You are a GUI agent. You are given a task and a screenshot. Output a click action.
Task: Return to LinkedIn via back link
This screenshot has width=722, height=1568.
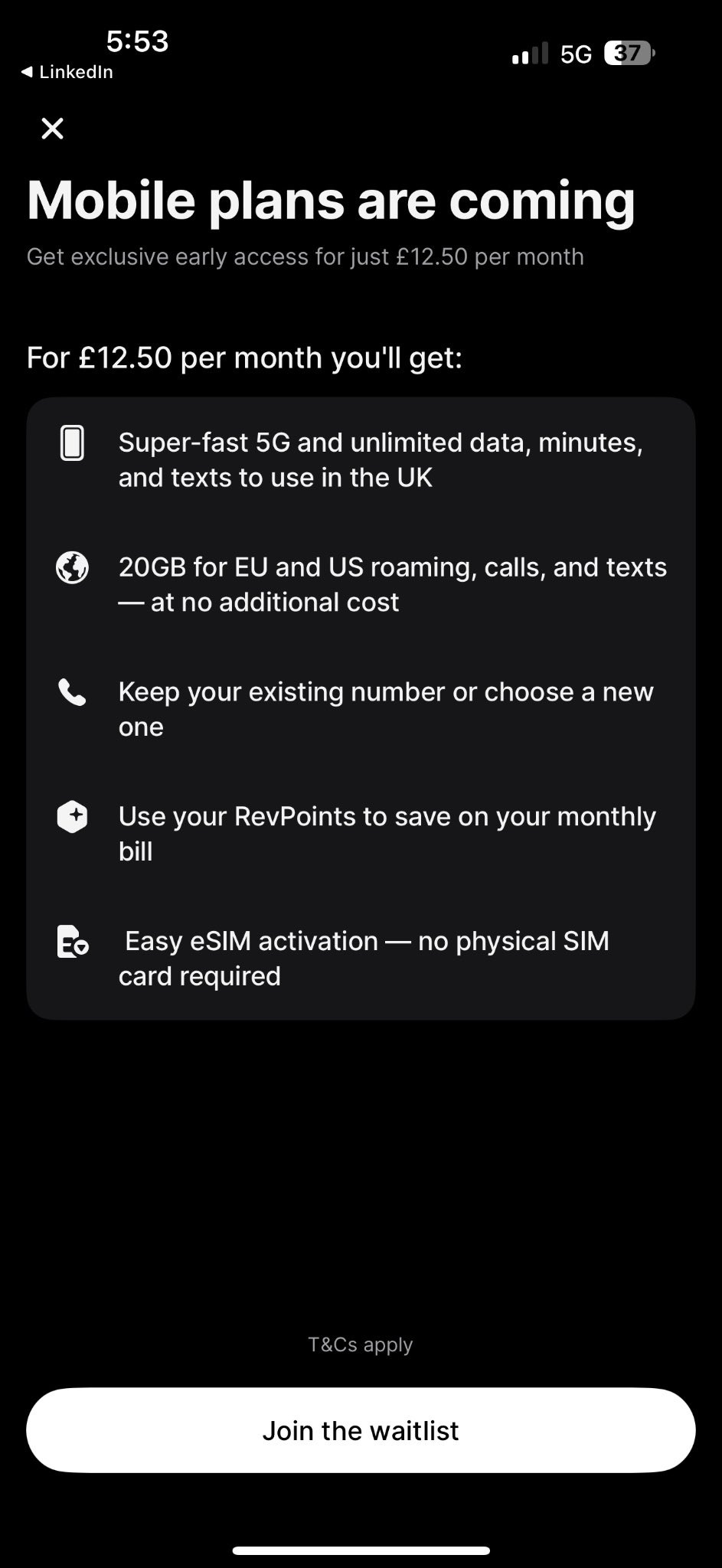67,72
